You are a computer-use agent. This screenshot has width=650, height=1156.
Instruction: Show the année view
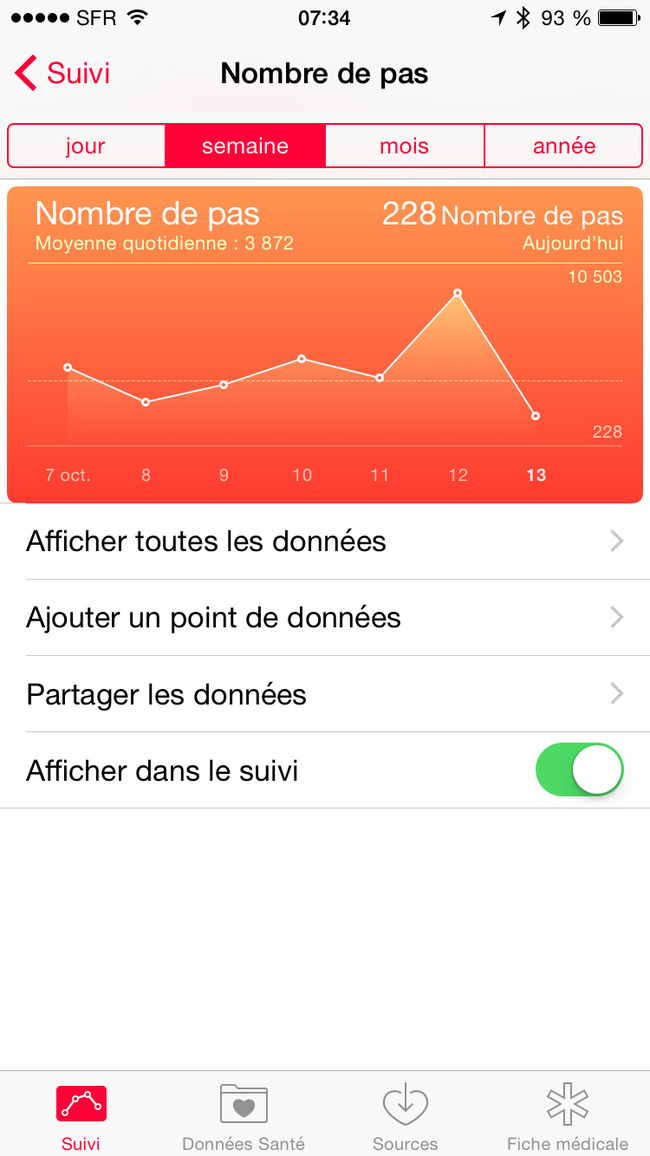(564, 146)
